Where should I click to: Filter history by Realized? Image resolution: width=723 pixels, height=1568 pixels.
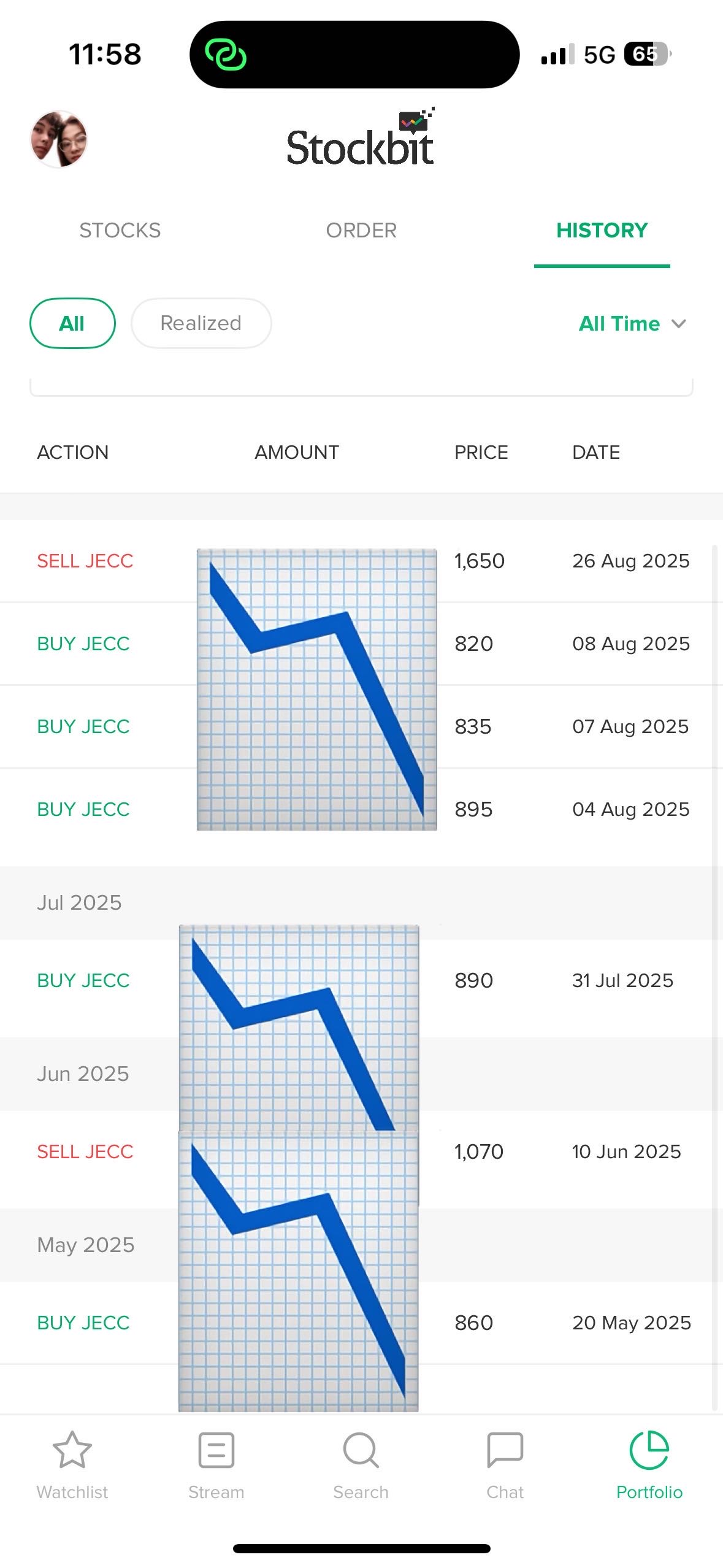[201, 323]
